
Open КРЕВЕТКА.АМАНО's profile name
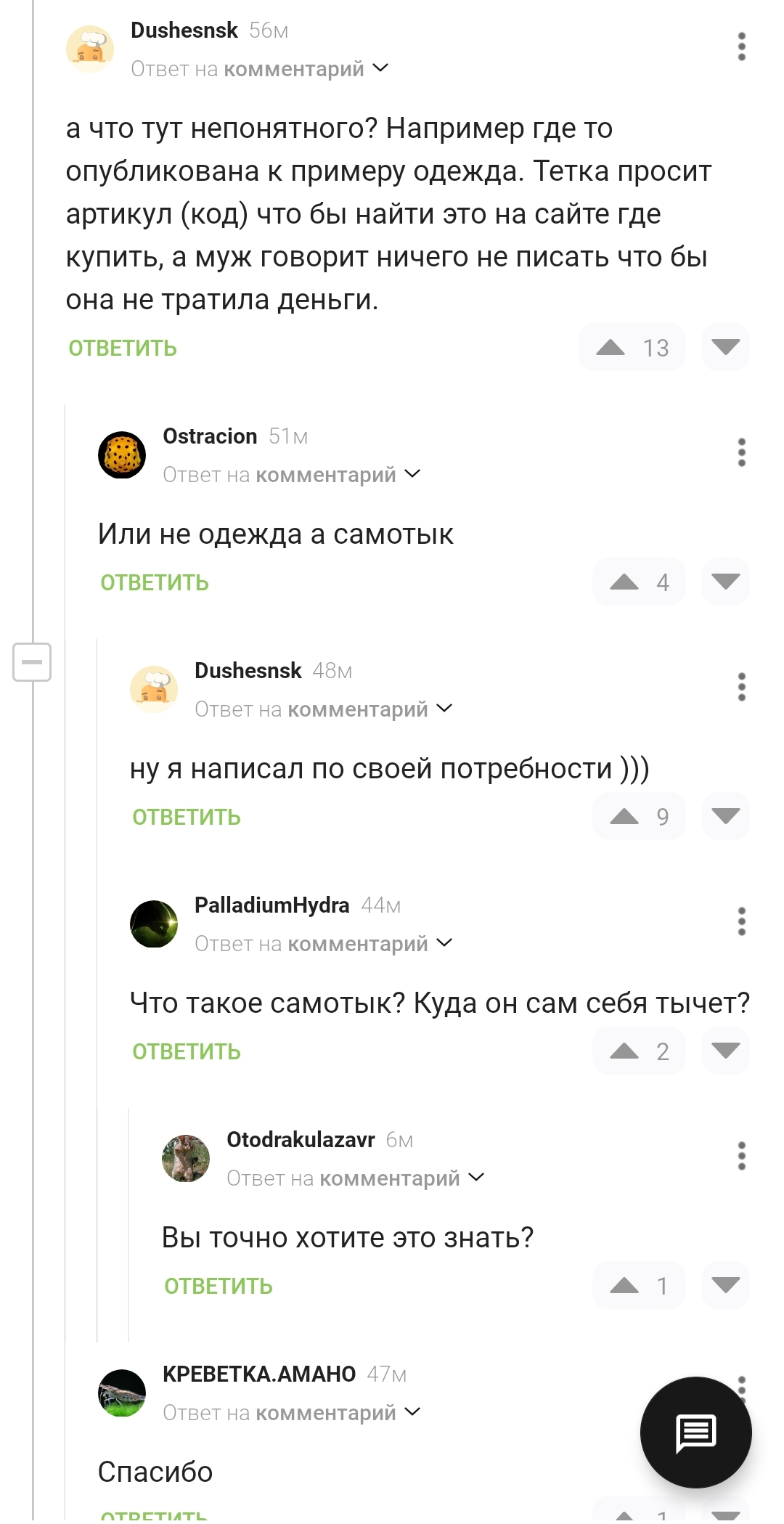259,1374
